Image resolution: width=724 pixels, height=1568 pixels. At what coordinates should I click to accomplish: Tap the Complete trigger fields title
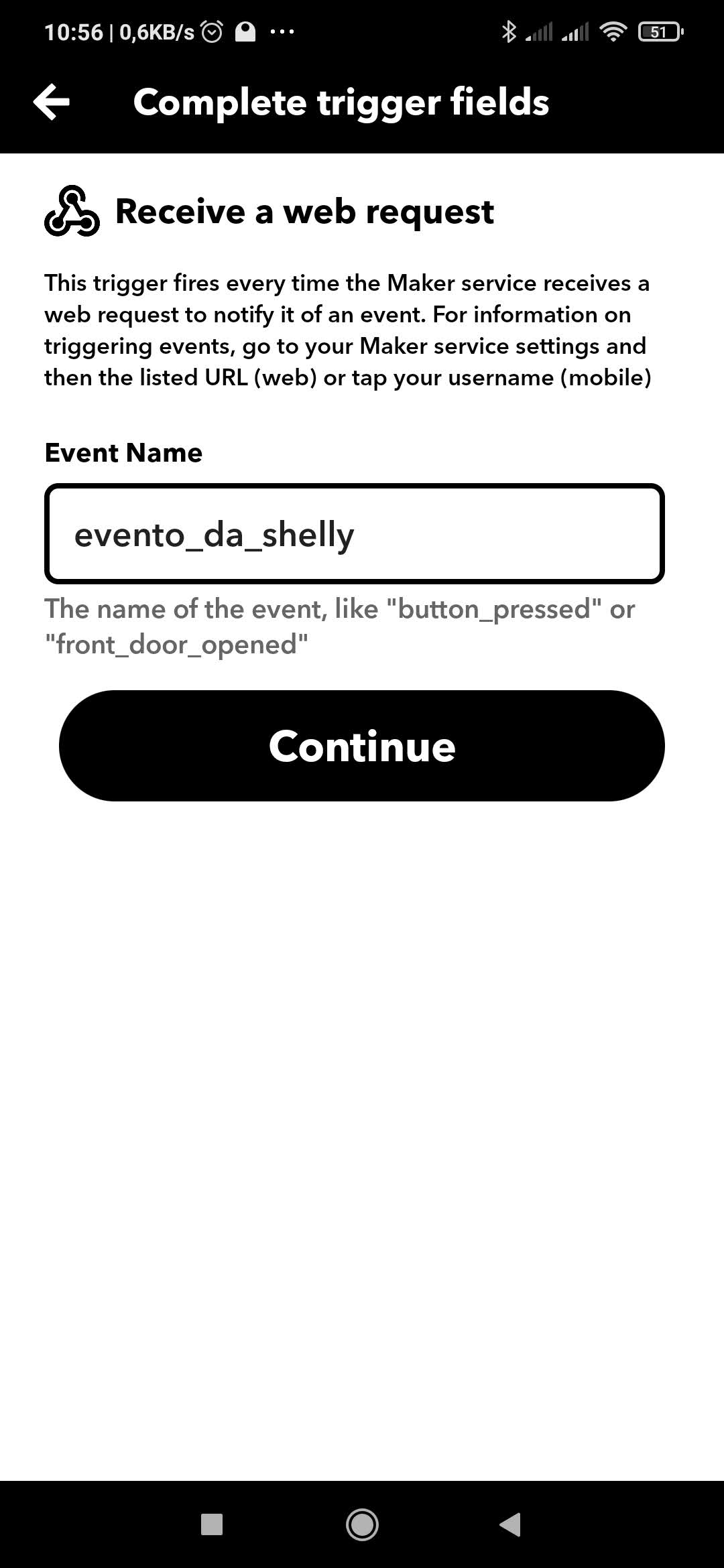[341, 102]
